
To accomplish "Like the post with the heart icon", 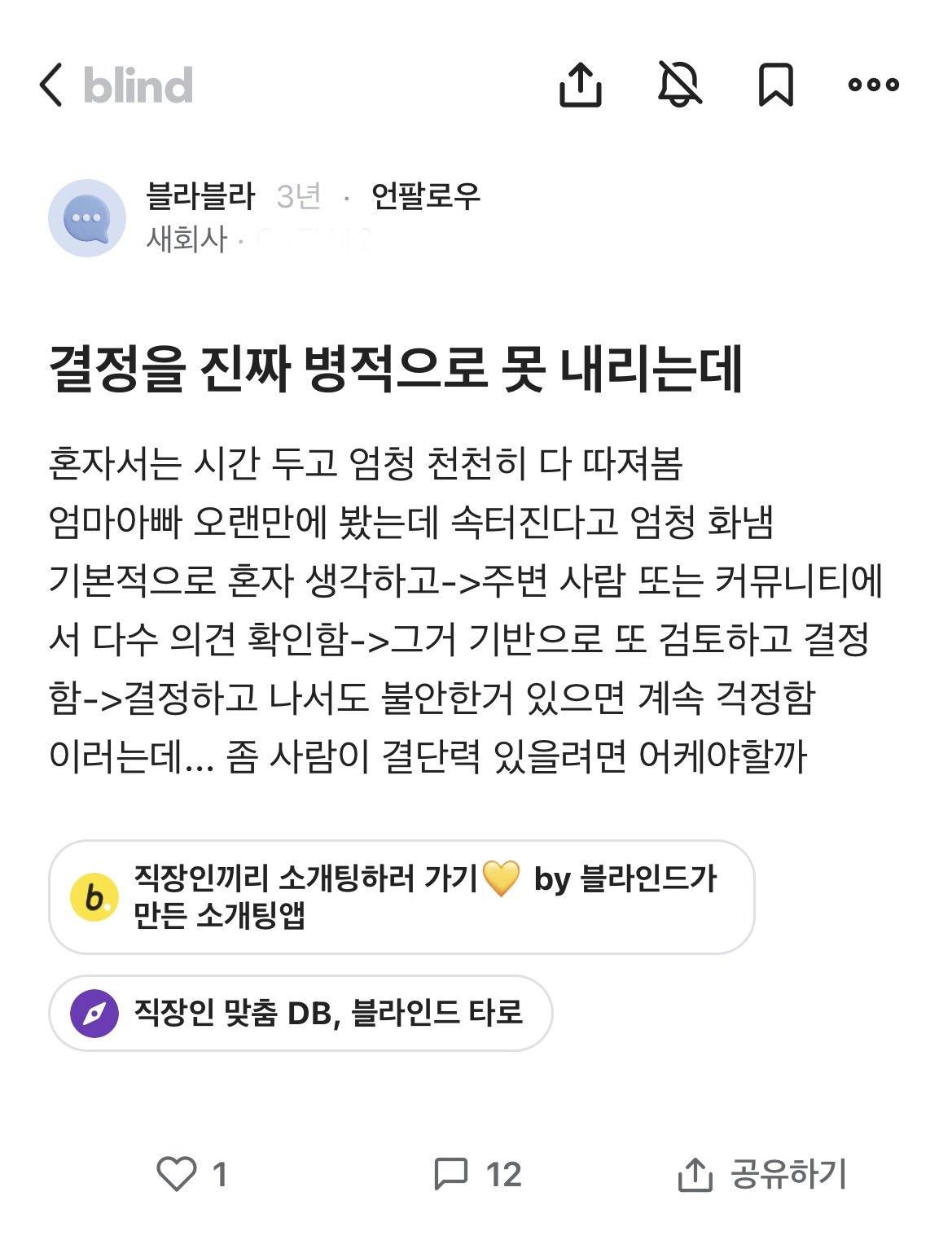I will 177,1174.
